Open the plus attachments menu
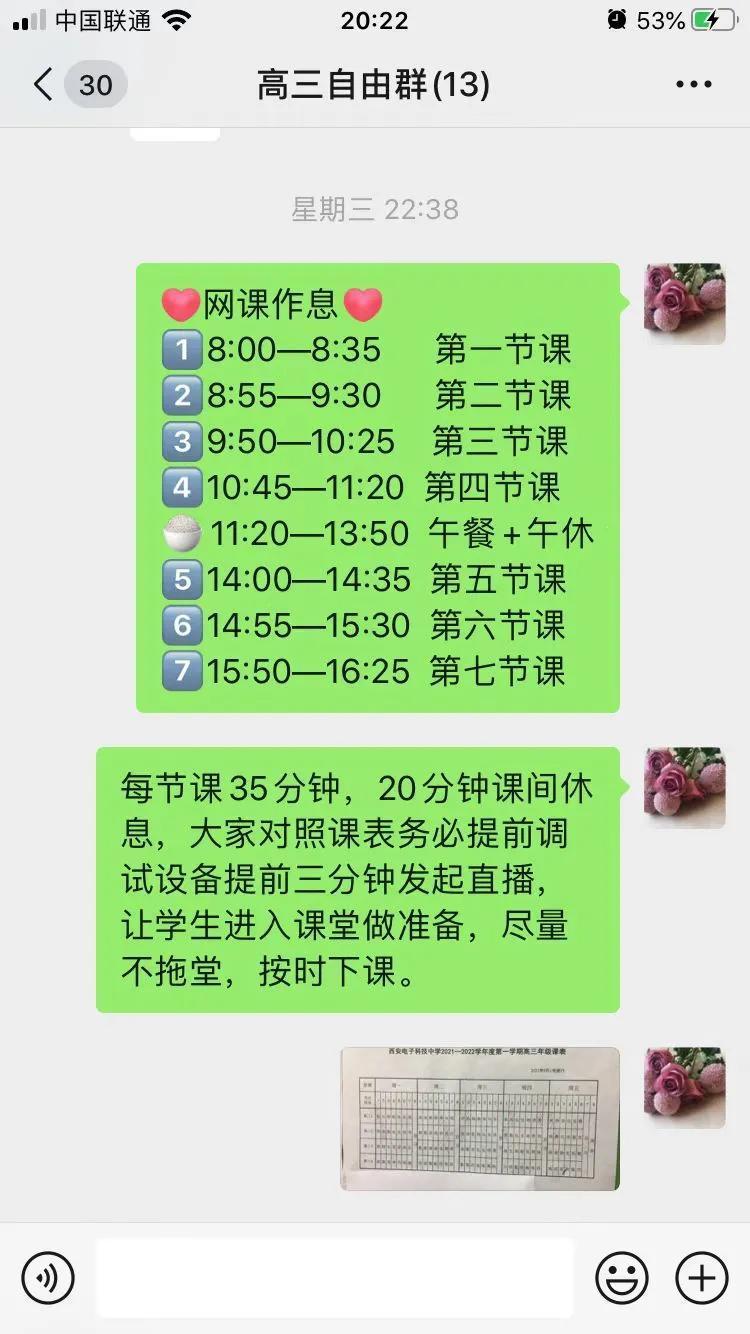 tap(702, 1278)
